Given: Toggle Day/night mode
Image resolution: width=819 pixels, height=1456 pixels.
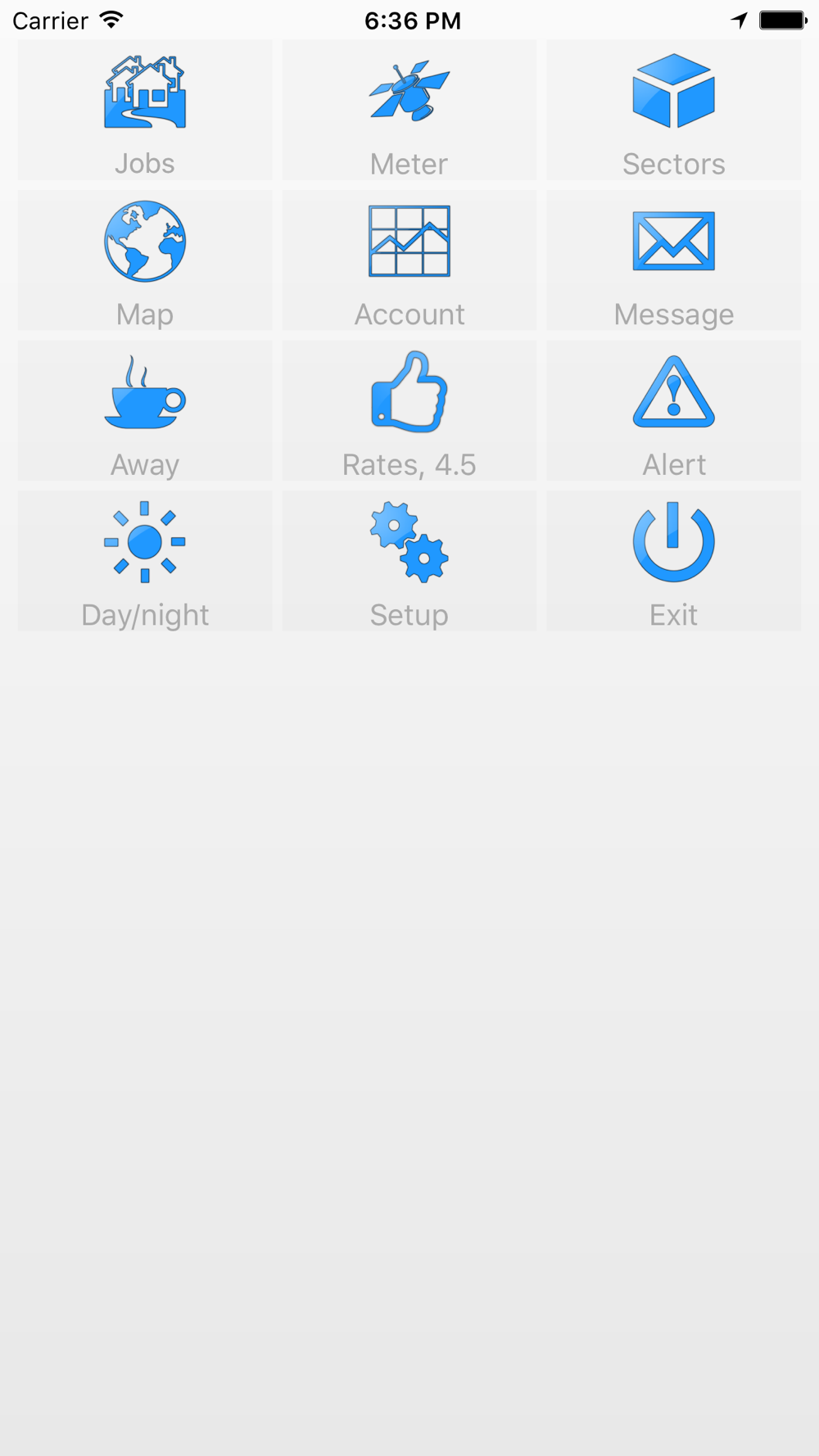Looking at the screenshot, I should point(145,561).
